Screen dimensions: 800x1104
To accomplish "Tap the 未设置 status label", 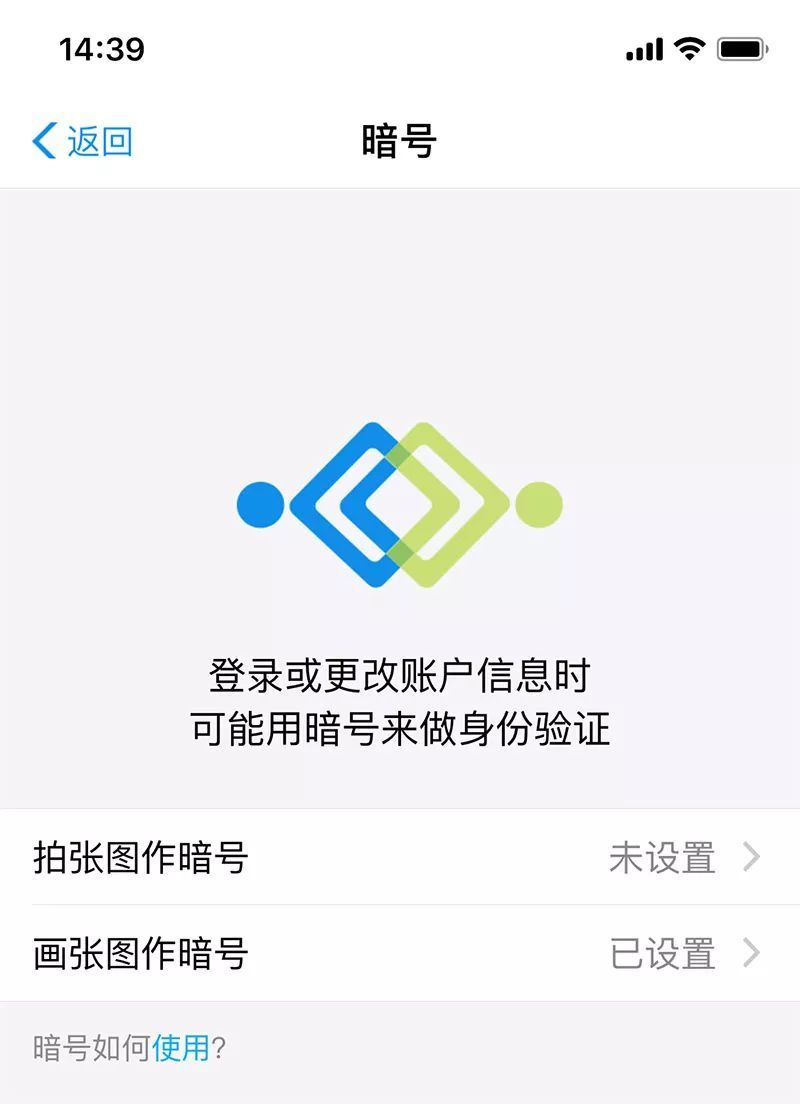I will click(666, 858).
